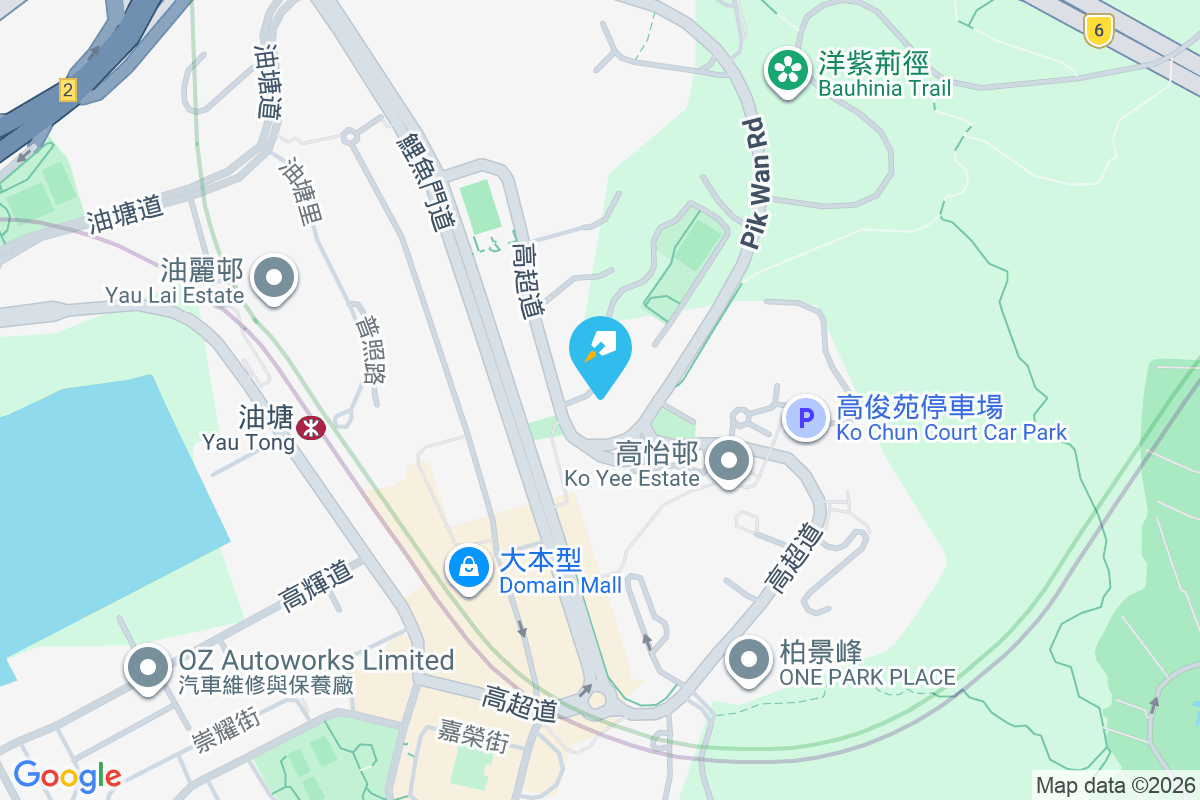Open the Yau Tong MTR station marker
Image resolution: width=1200 pixels, height=800 pixels.
311,428
